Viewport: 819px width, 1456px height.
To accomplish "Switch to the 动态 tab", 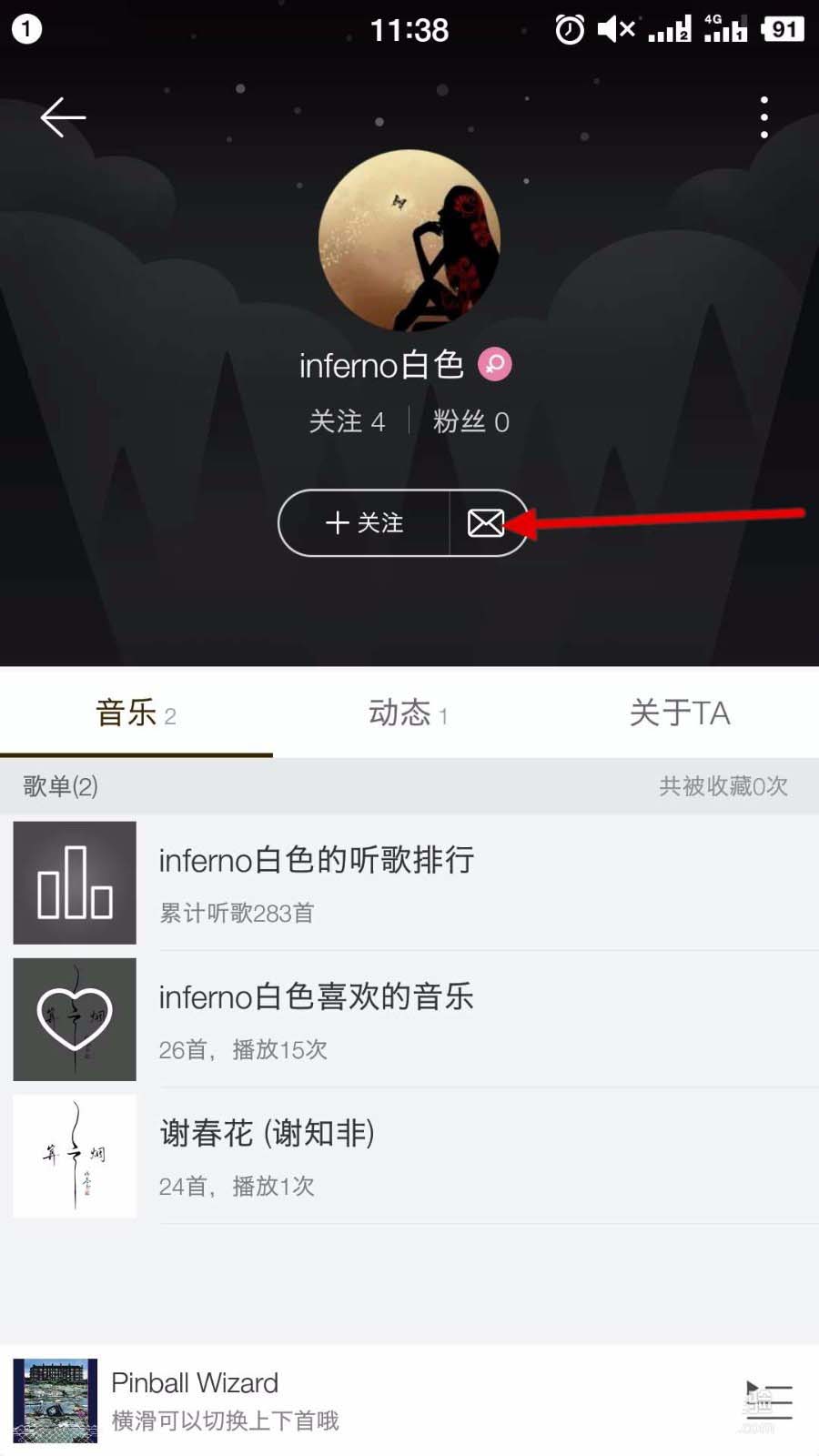I will (408, 713).
